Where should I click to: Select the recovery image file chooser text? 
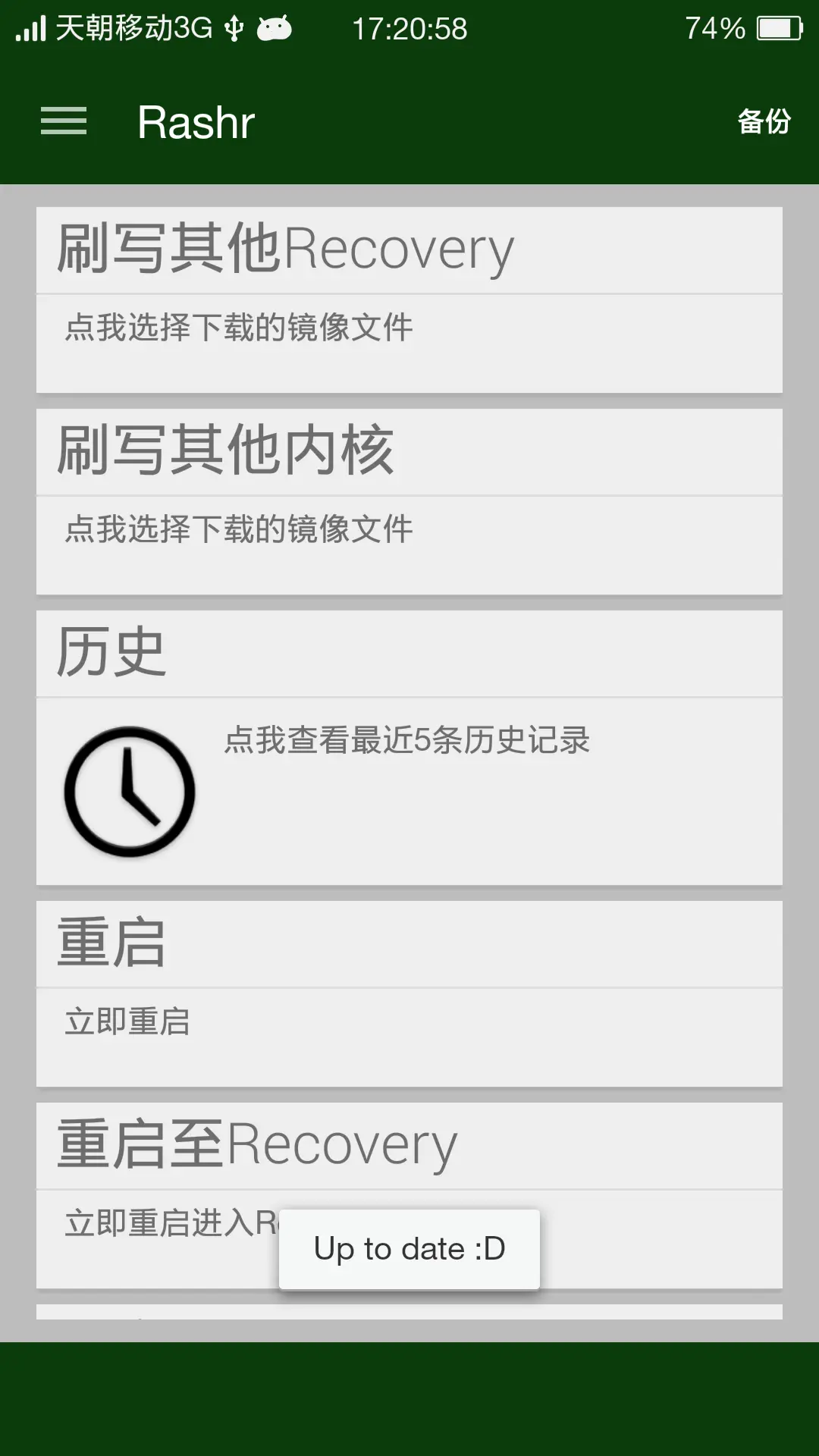239,328
